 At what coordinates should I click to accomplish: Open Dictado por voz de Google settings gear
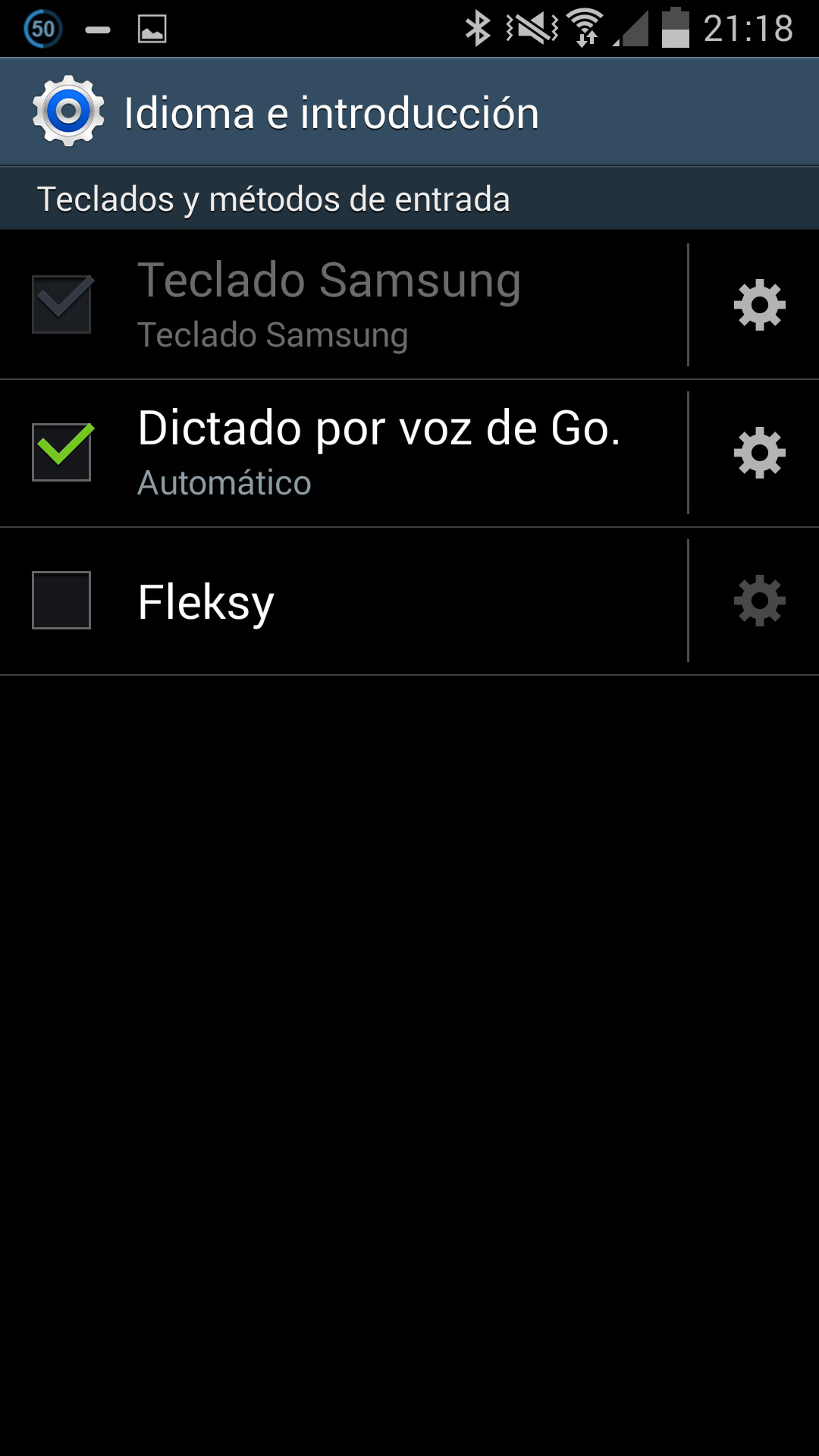[x=759, y=453]
